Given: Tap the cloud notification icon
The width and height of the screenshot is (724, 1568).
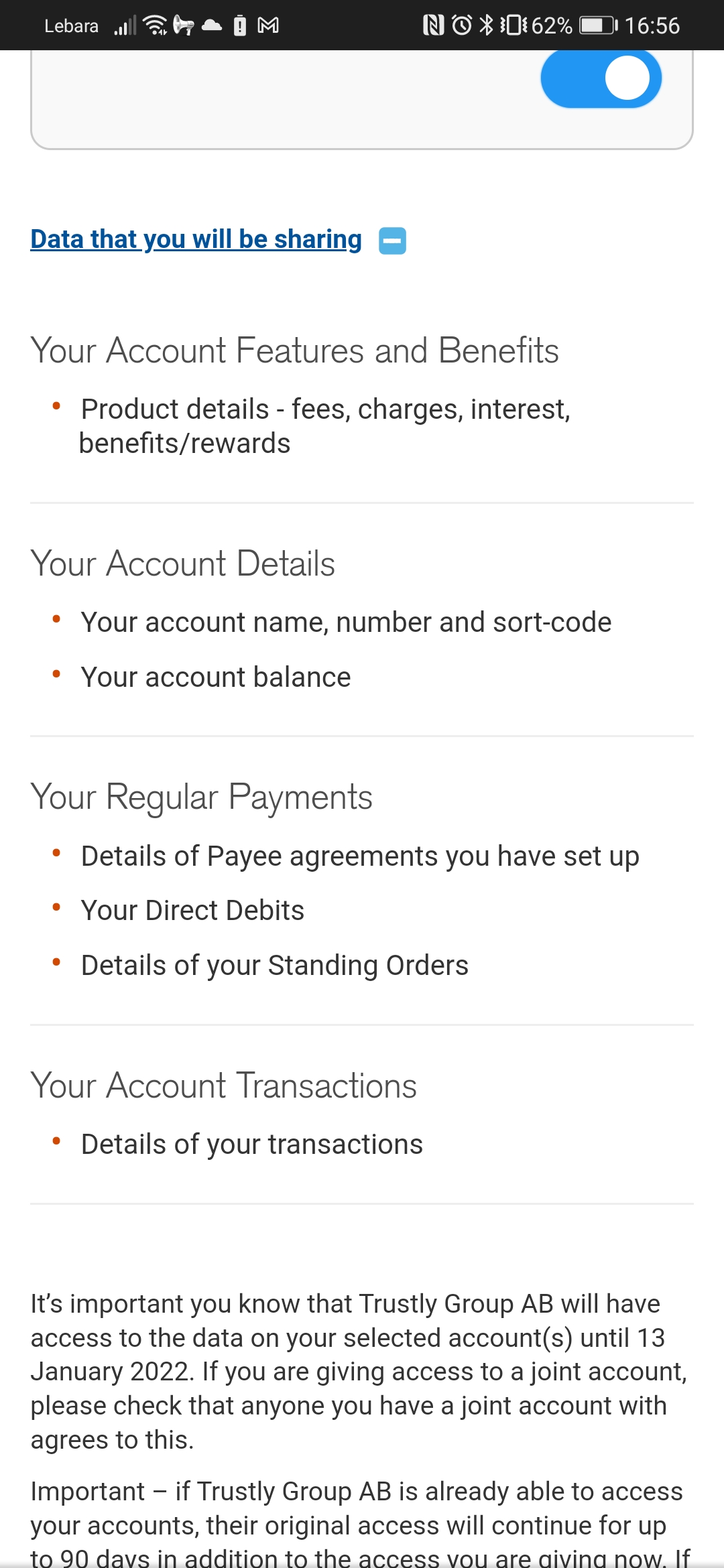Looking at the screenshot, I should 211,25.
